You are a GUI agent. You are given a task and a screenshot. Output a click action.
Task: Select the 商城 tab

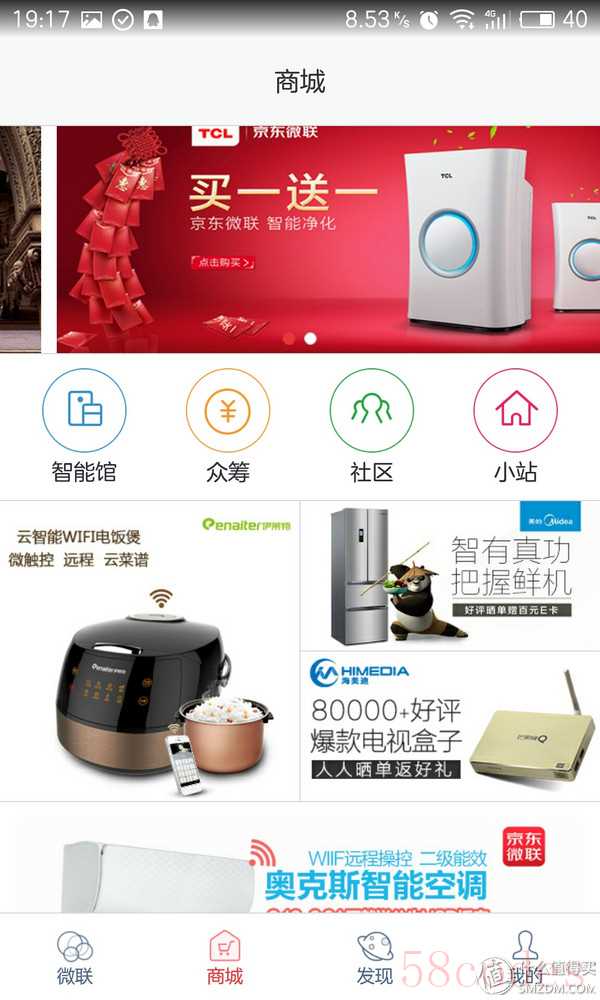click(x=225, y=957)
